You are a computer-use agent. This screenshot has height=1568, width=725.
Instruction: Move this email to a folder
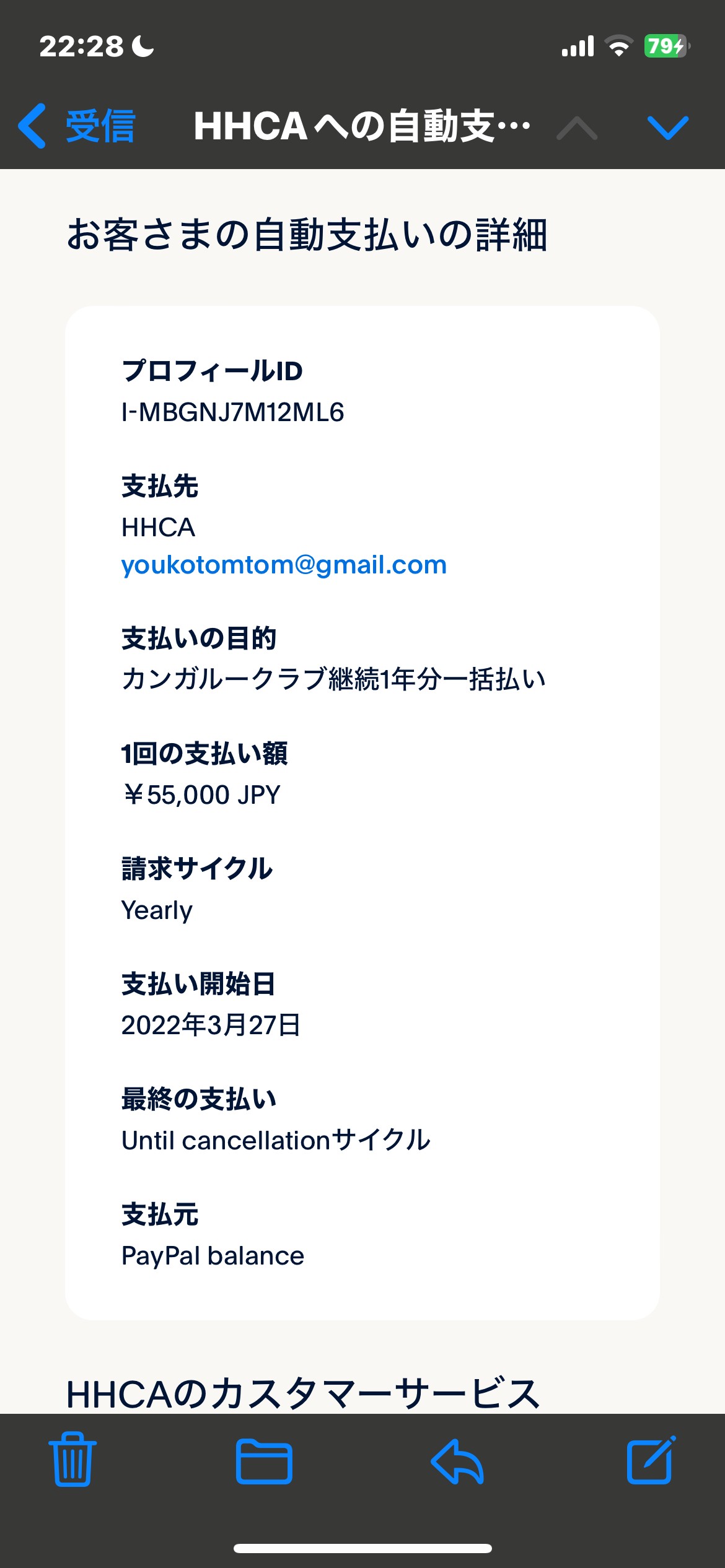[264, 1461]
